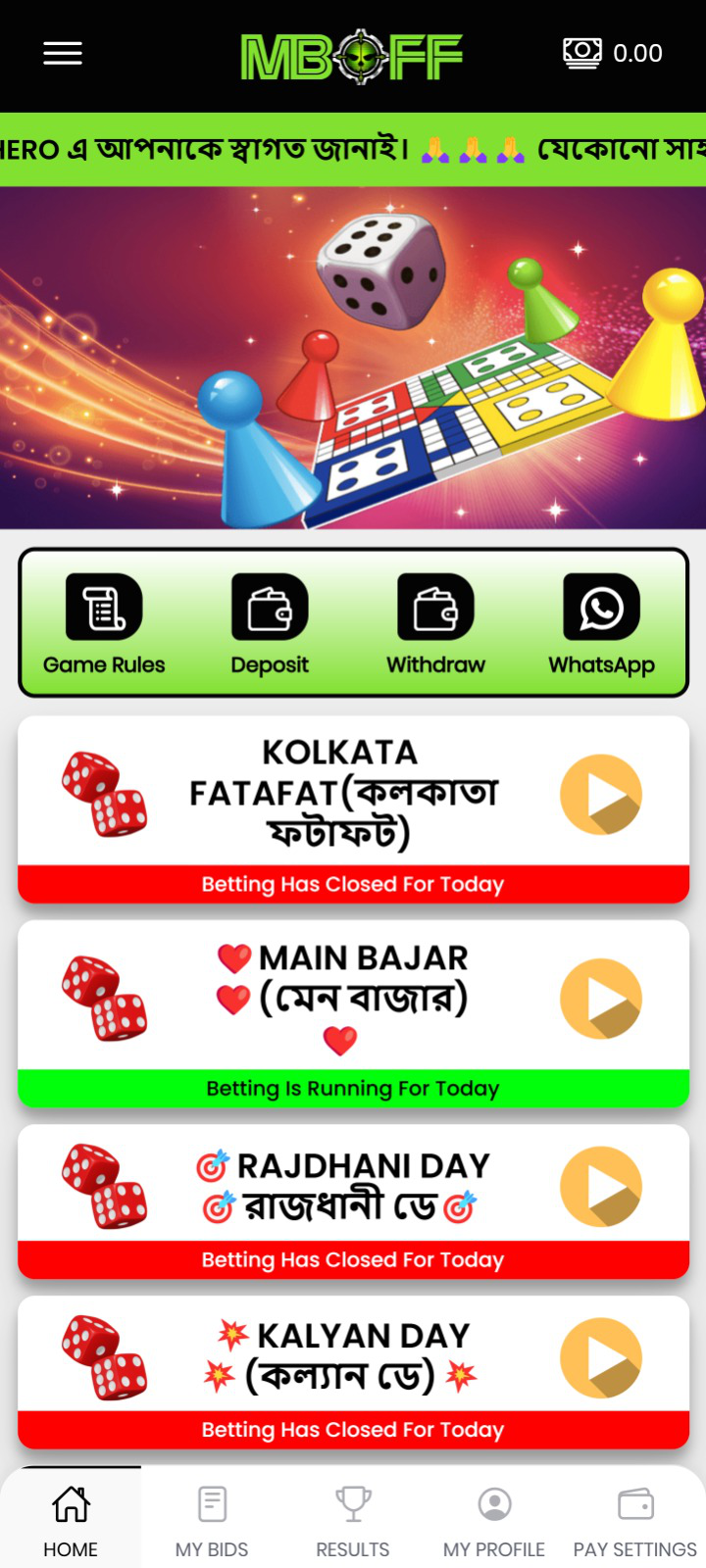The height and width of the screenshot is (1568, 706).
Task: Play Main Bajar game
Action: point(600,999)
